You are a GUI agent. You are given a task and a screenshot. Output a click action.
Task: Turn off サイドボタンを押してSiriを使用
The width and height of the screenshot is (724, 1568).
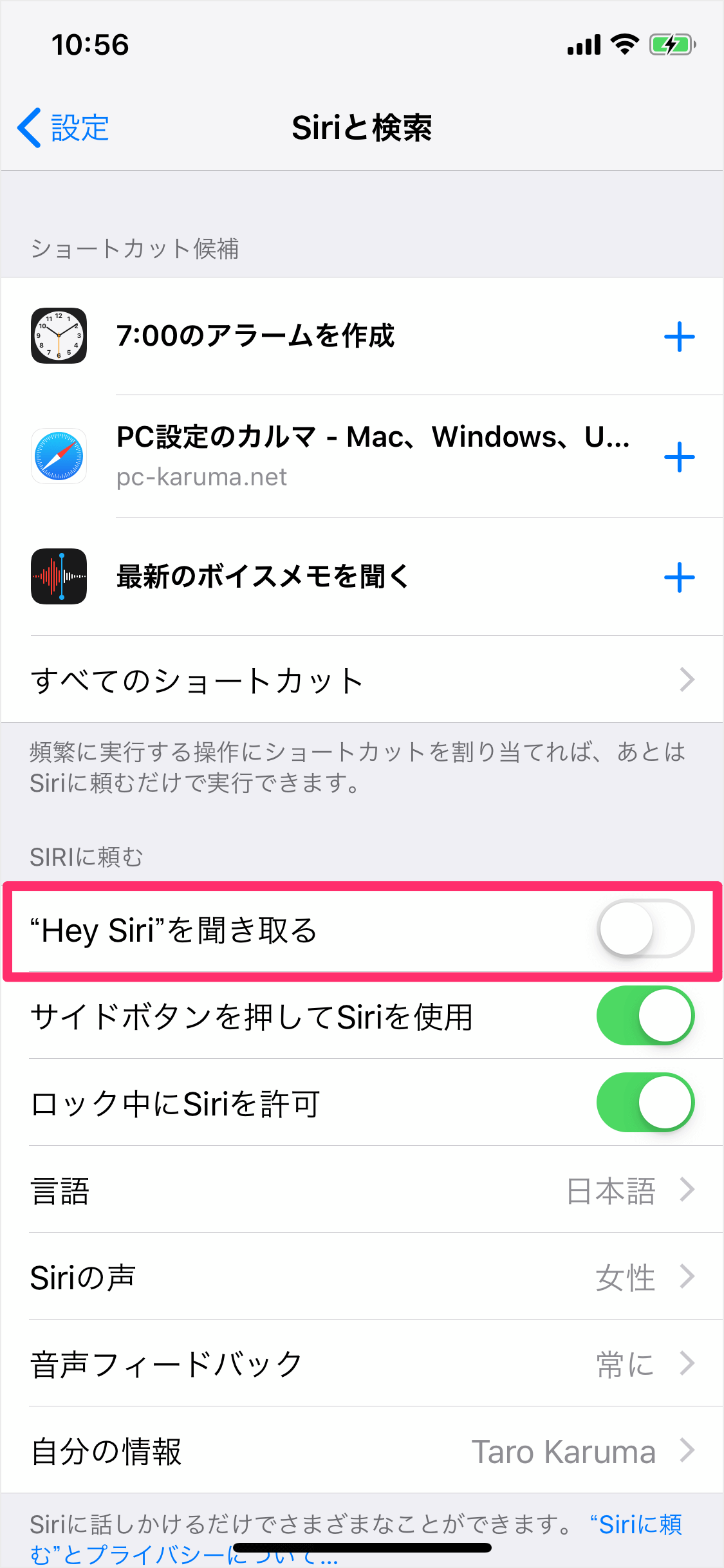(x=645, y=1016)
